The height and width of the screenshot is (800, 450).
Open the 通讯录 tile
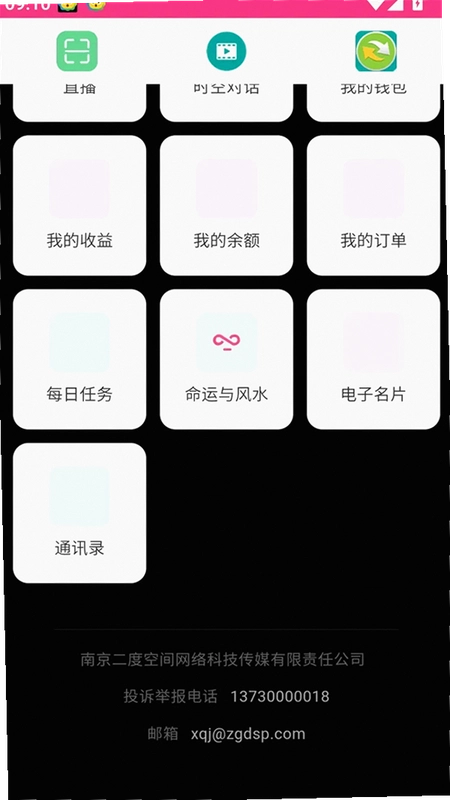(80, 513)
